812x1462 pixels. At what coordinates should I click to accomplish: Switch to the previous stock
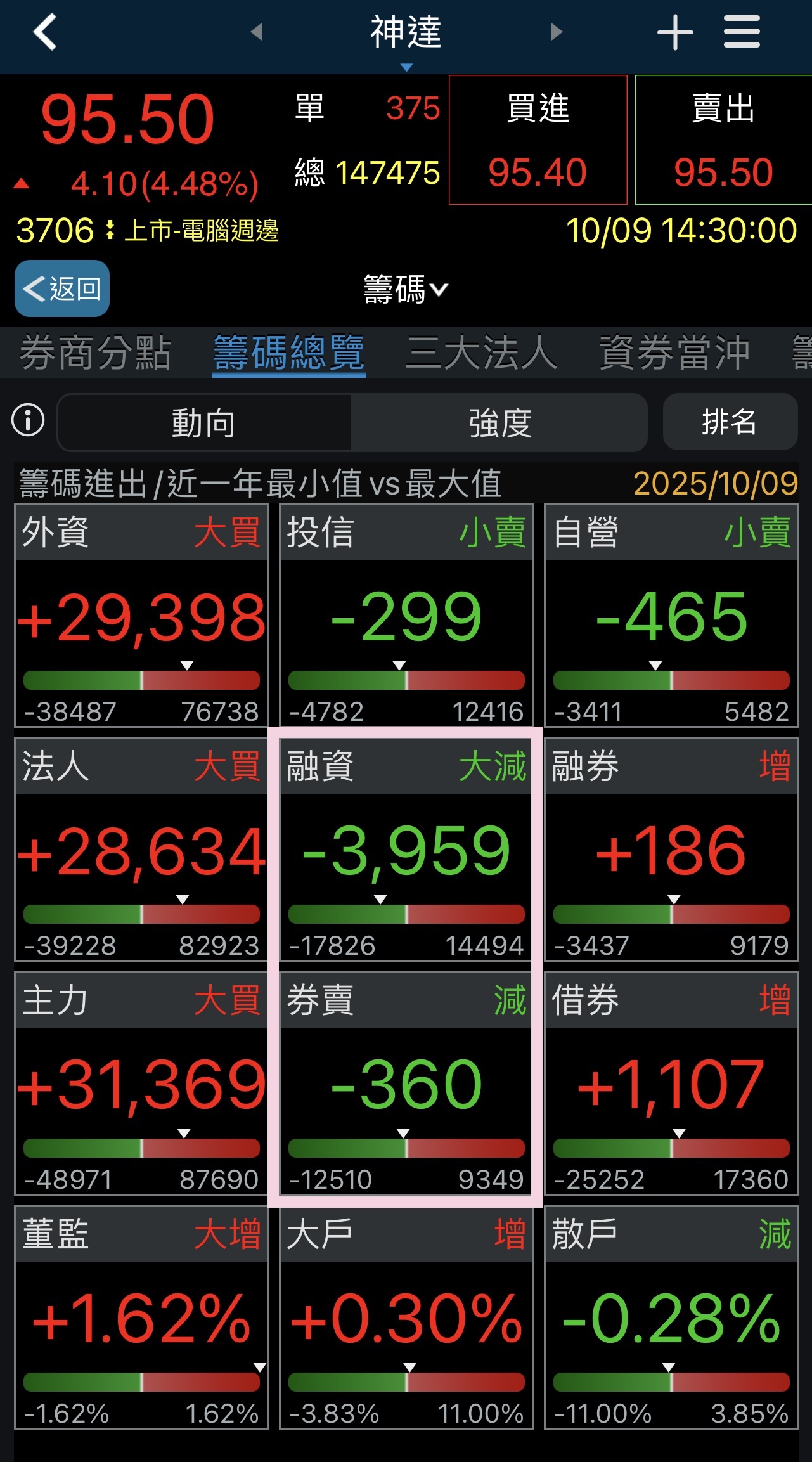(256, 32)
